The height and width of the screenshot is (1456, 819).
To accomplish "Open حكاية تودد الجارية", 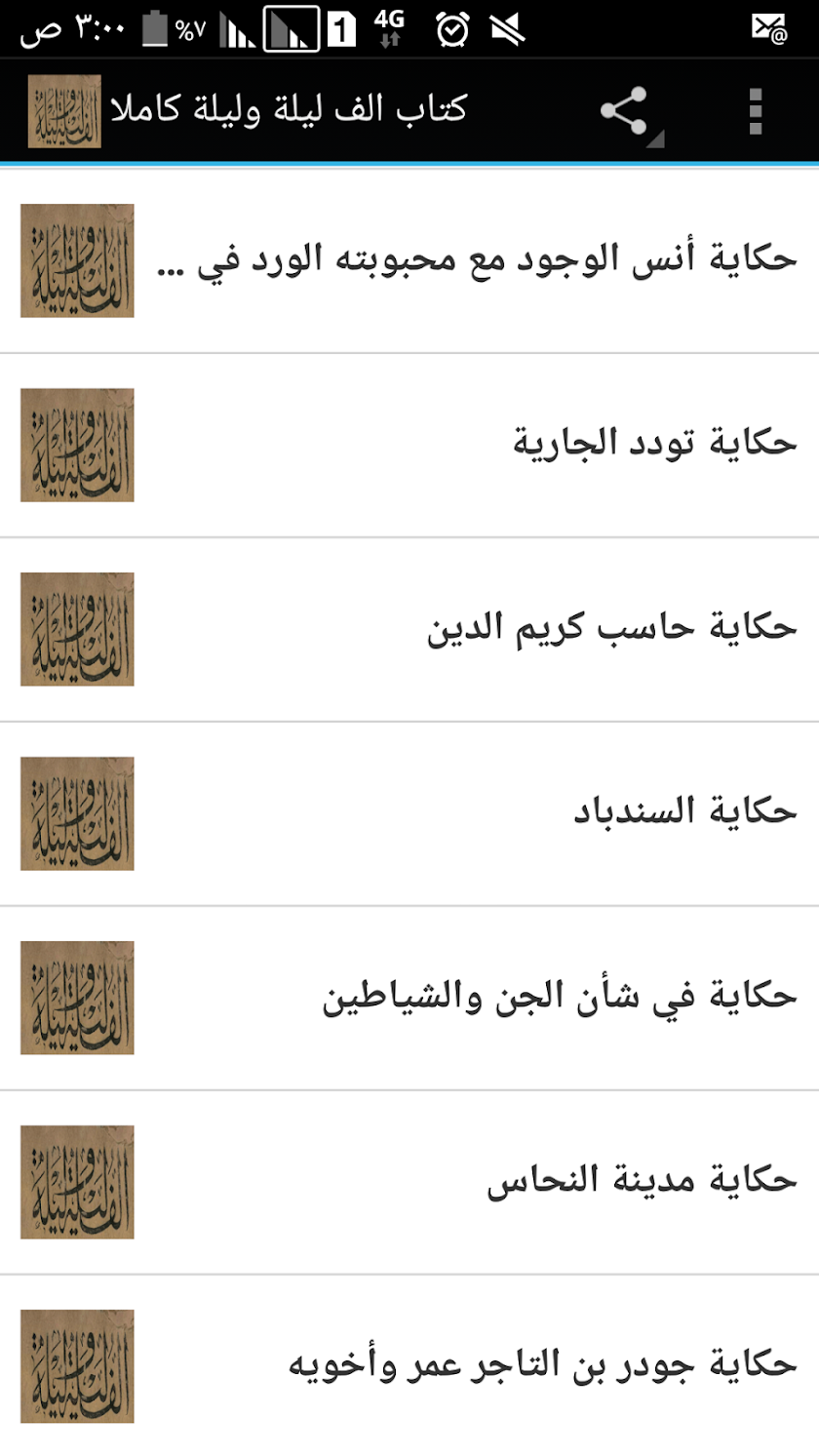I will pos(655,445).
